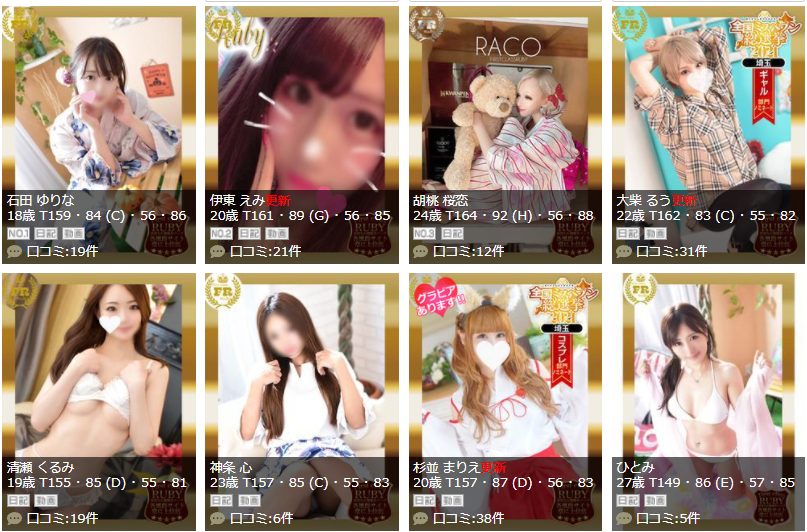Open 日記 tag for 清瀬 くるみ
807x532 pixels.
18,500
